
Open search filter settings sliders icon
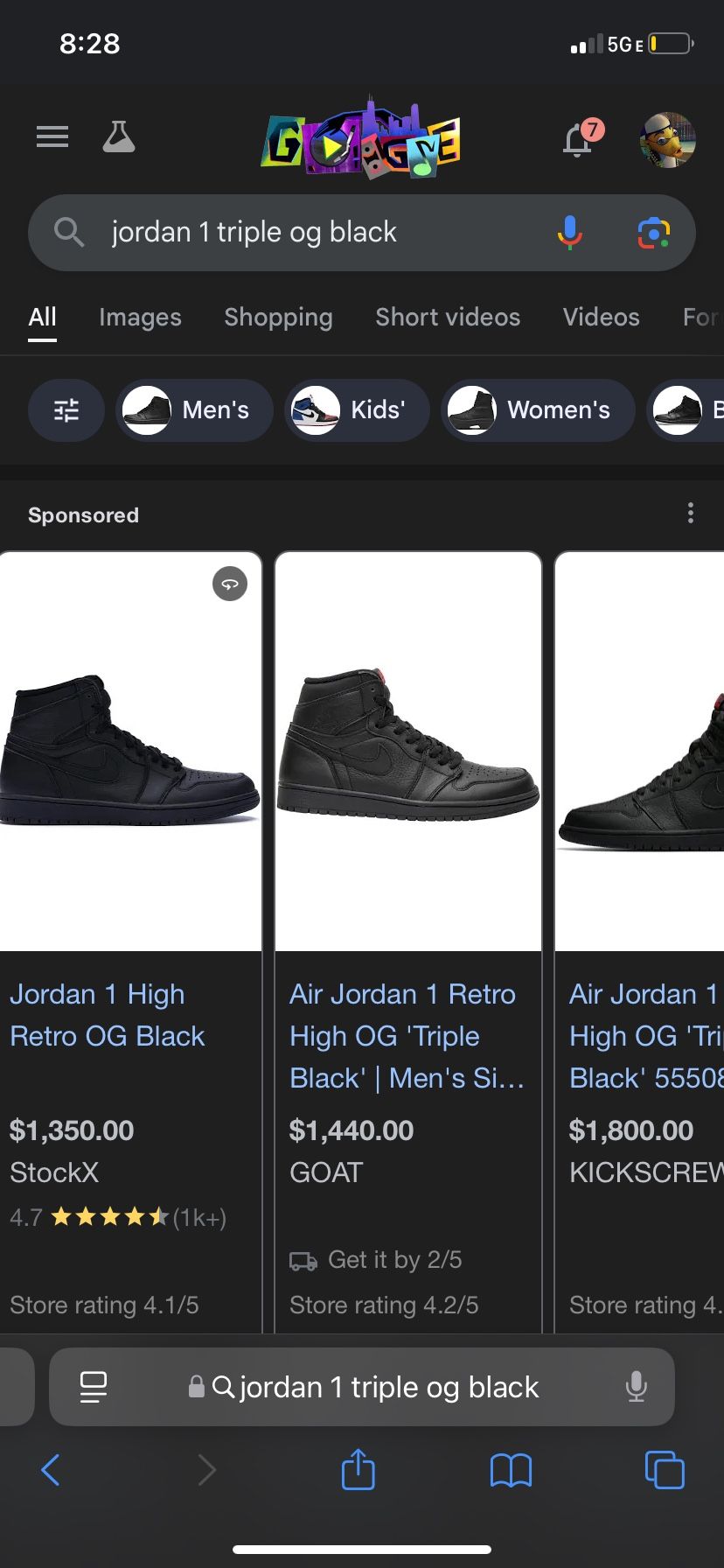pos(66,410)
